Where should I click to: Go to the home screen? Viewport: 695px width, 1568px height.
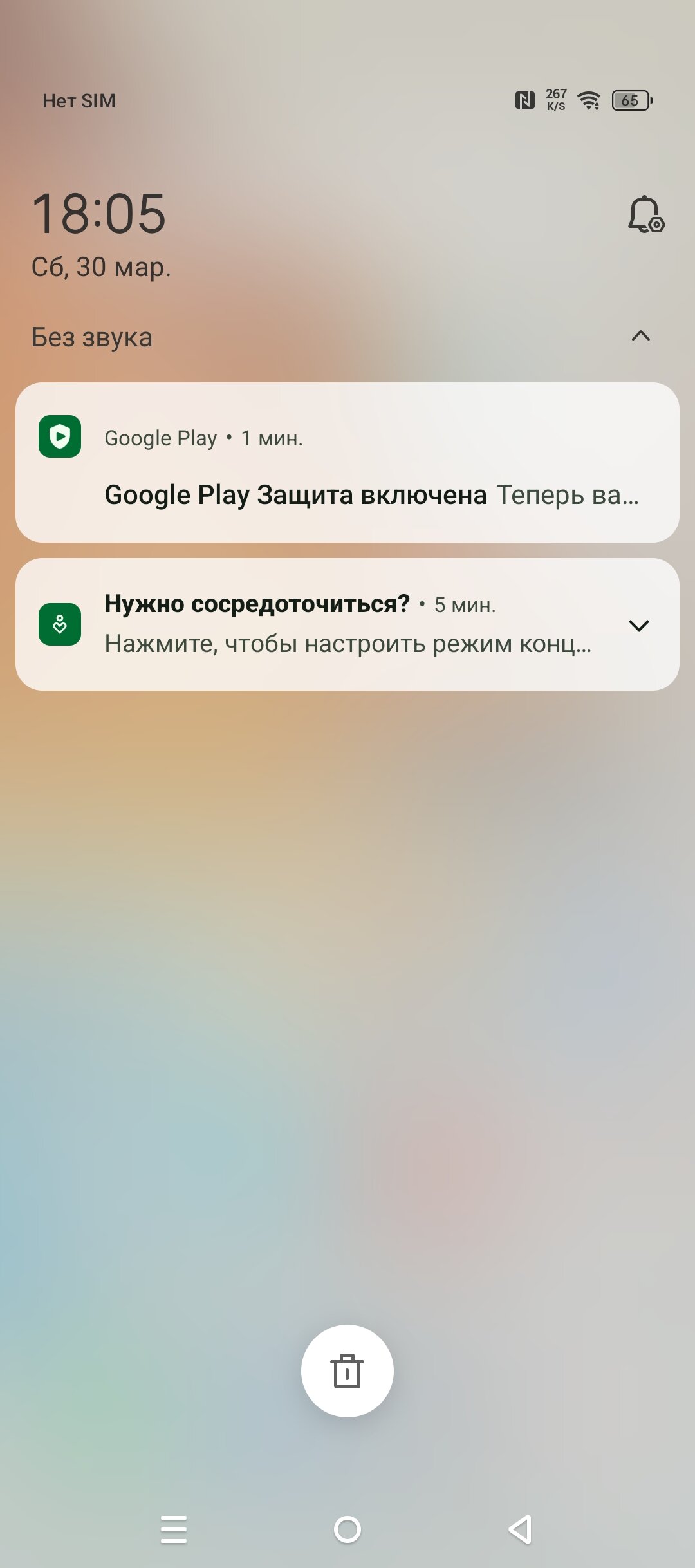(347, 1529)
